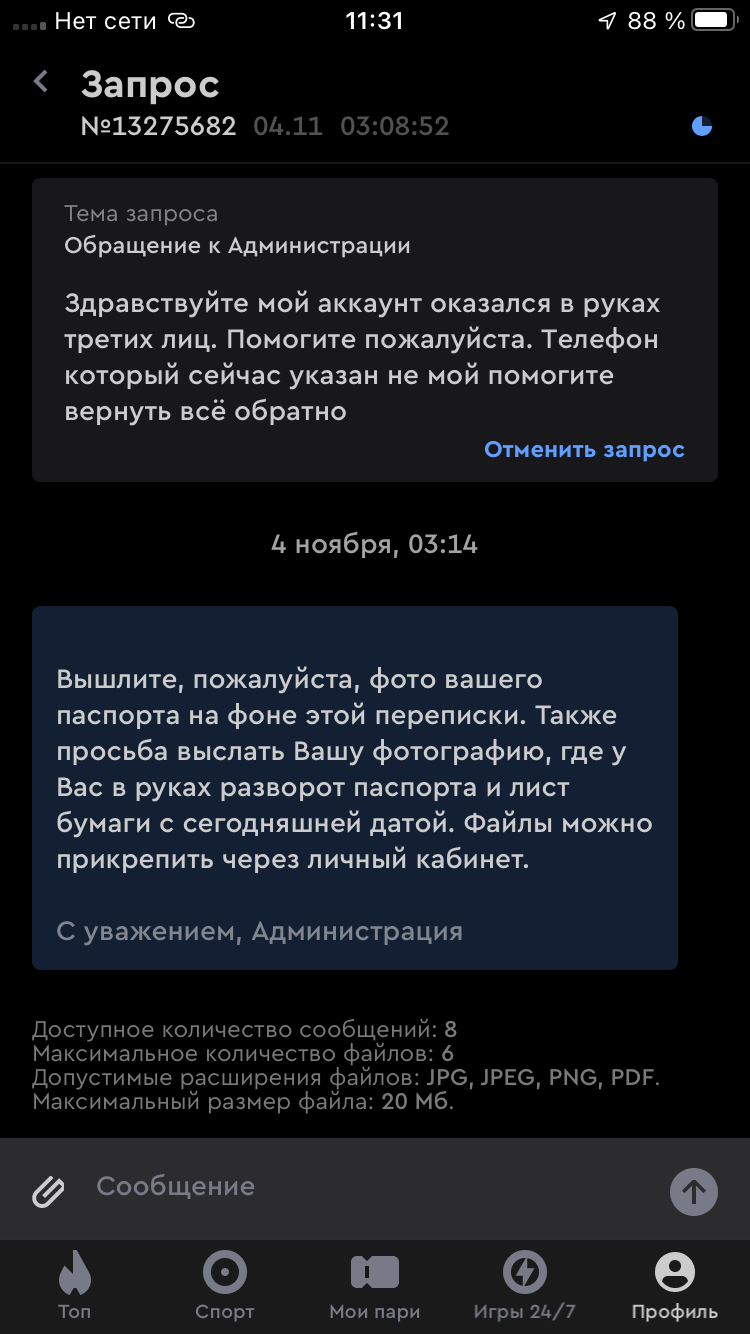Attach a file with the paperclip icon
Screen dimensions: 750x1334
click(x=48, y=1190)
